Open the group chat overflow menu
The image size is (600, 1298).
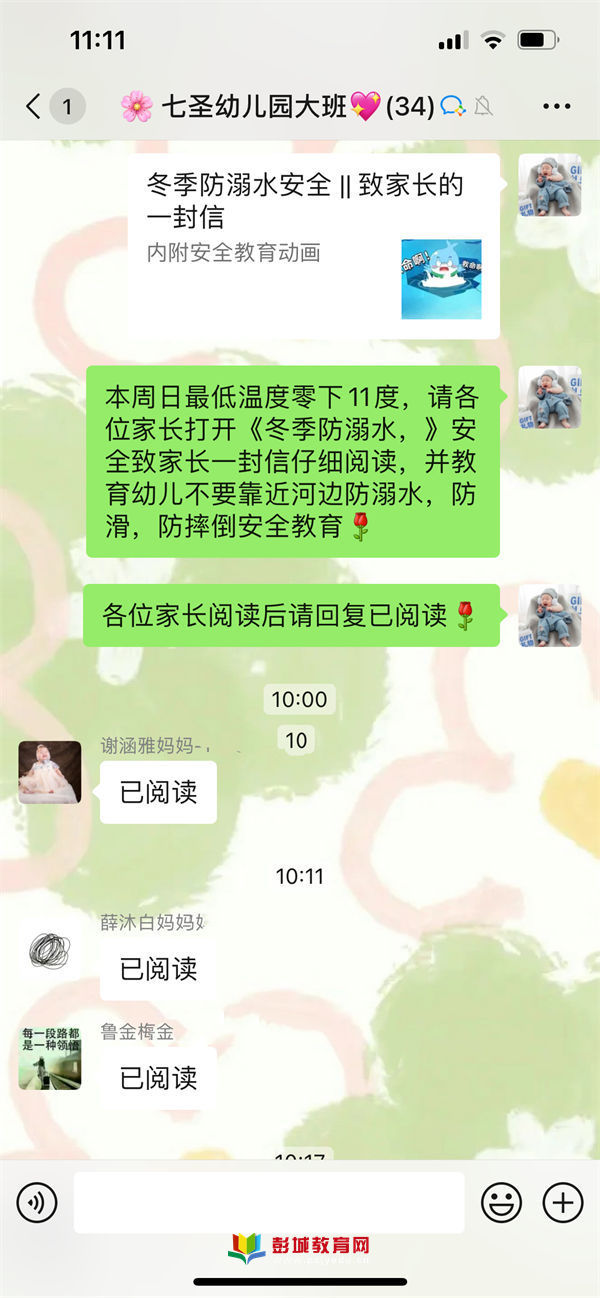556,106
